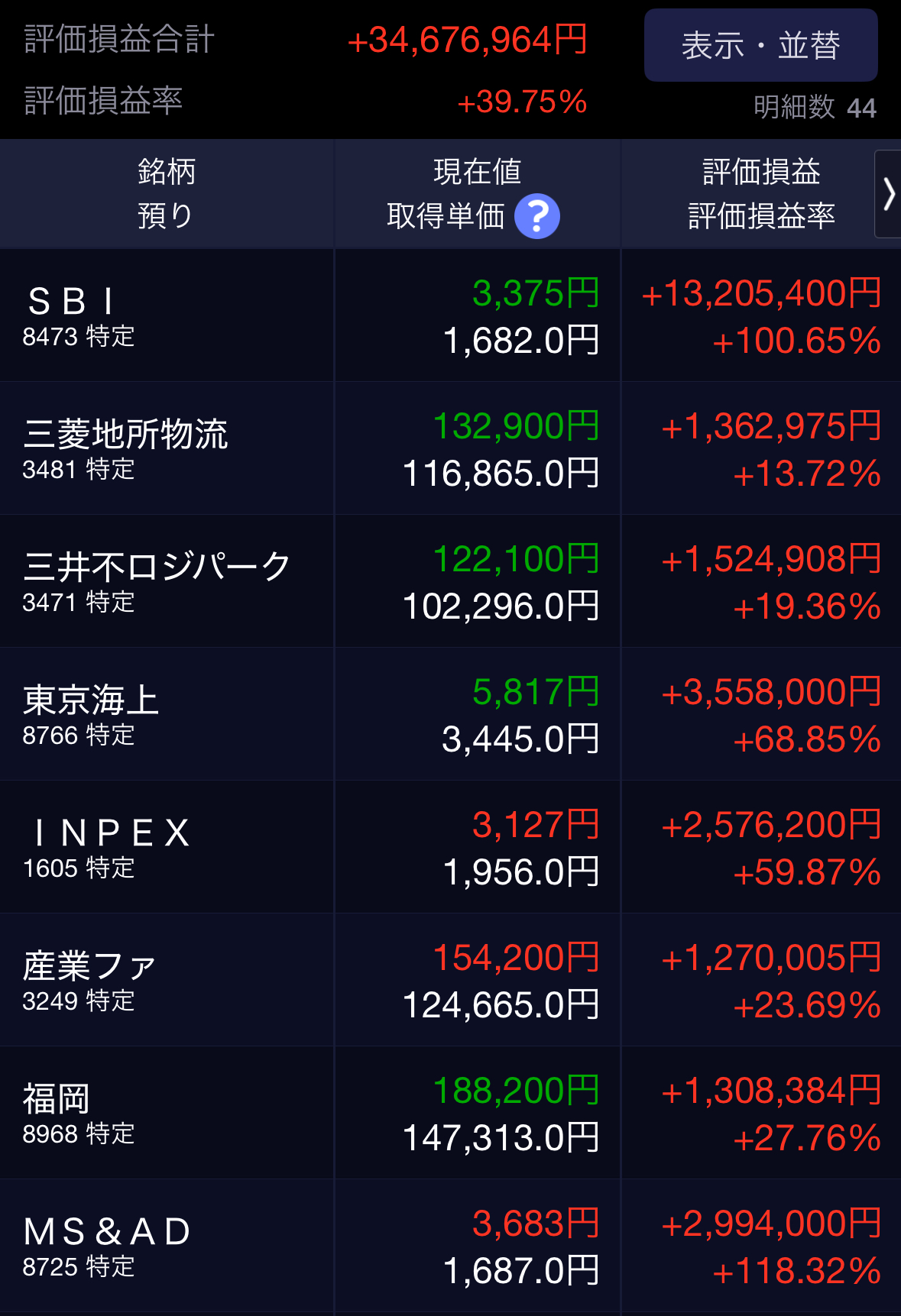
Task: Open the INPEX 1605 holding
Action: point(450,847)
